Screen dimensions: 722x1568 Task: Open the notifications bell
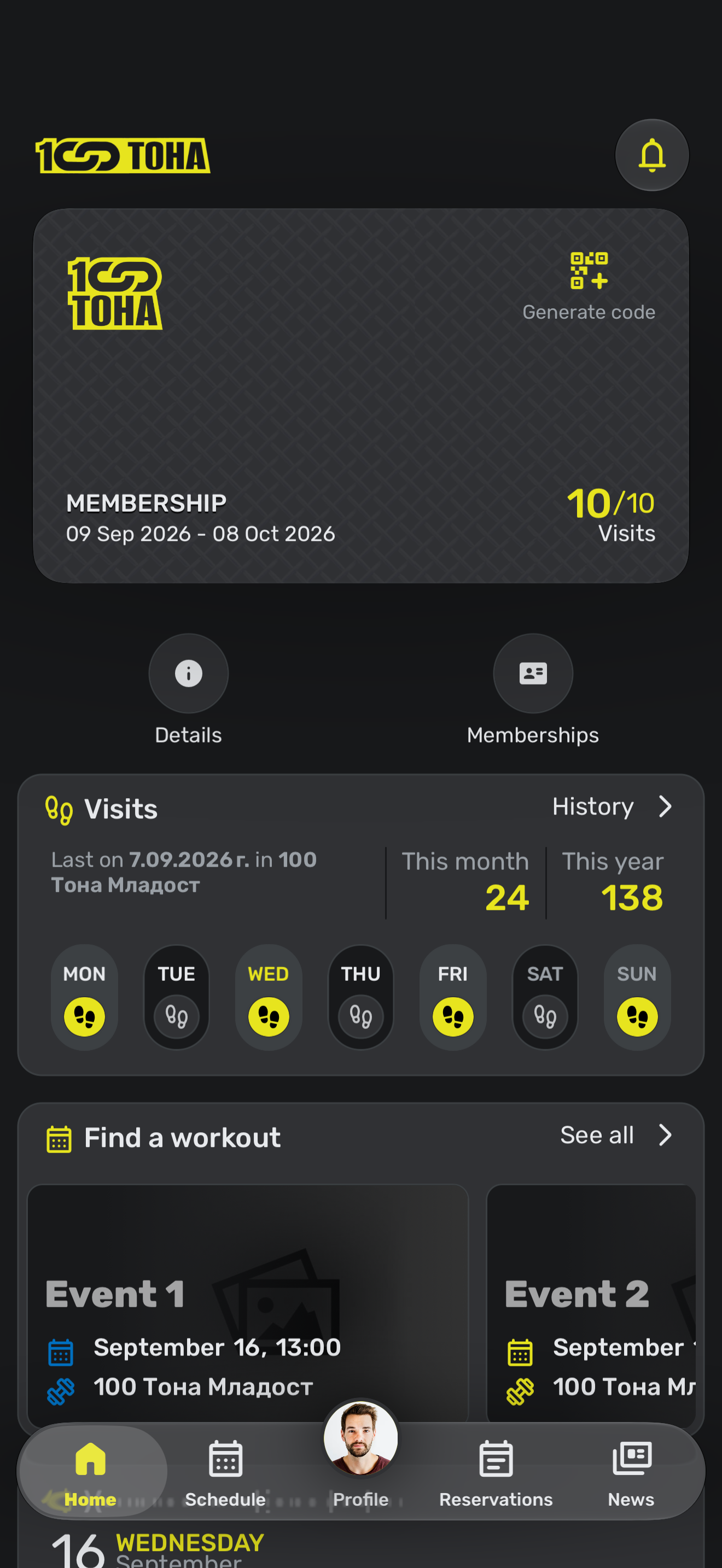(x=651, y=155)
